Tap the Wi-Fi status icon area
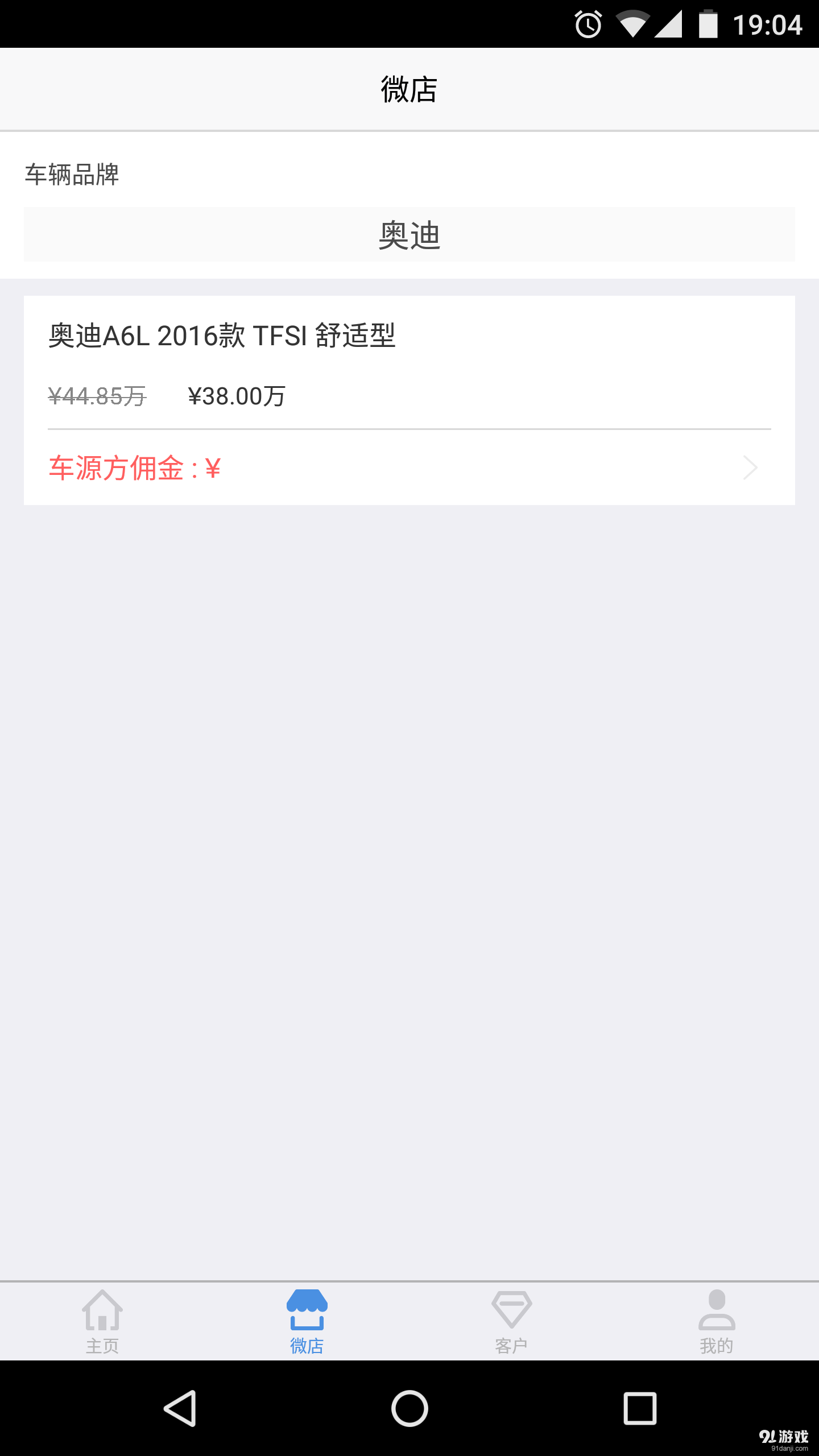 (632, 24)
